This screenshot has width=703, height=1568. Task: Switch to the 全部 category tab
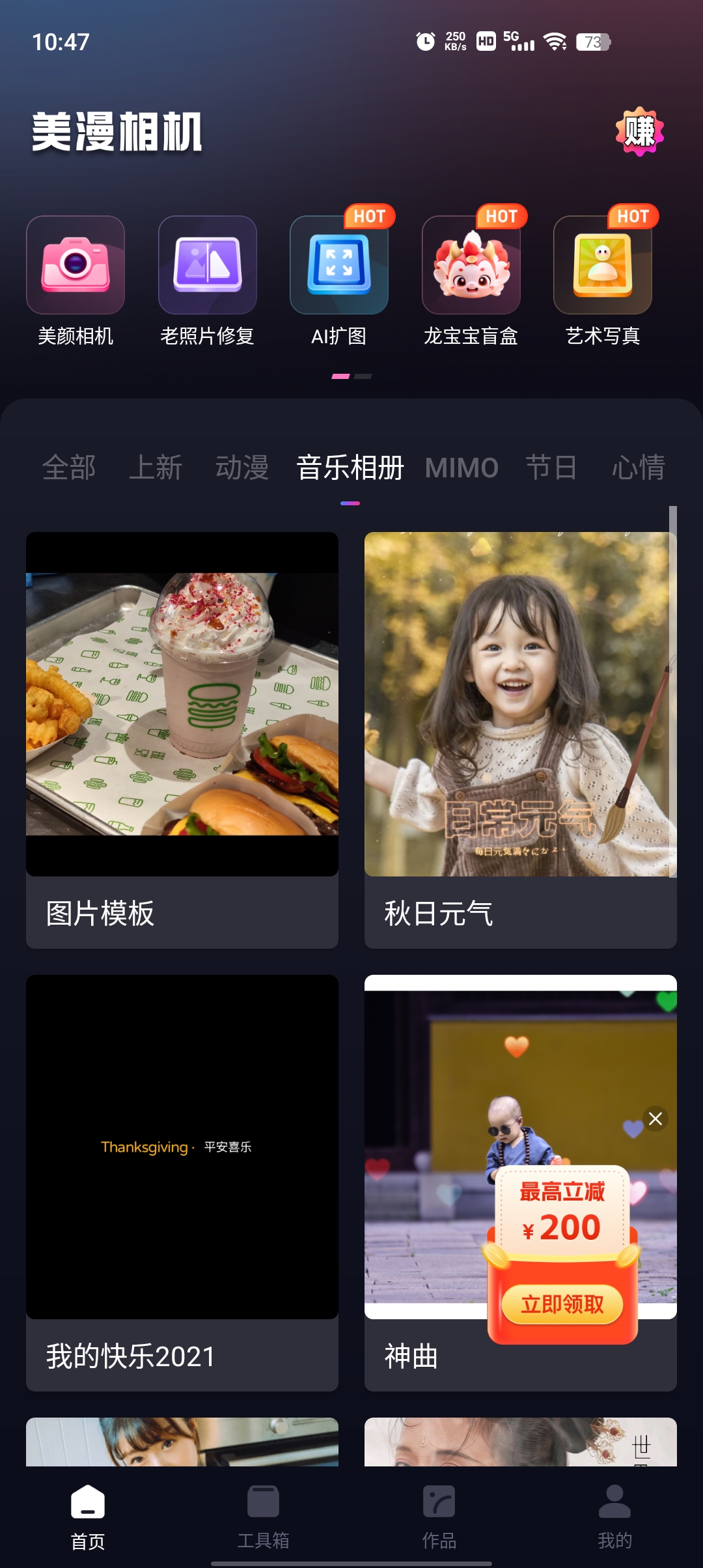point(69,468)
